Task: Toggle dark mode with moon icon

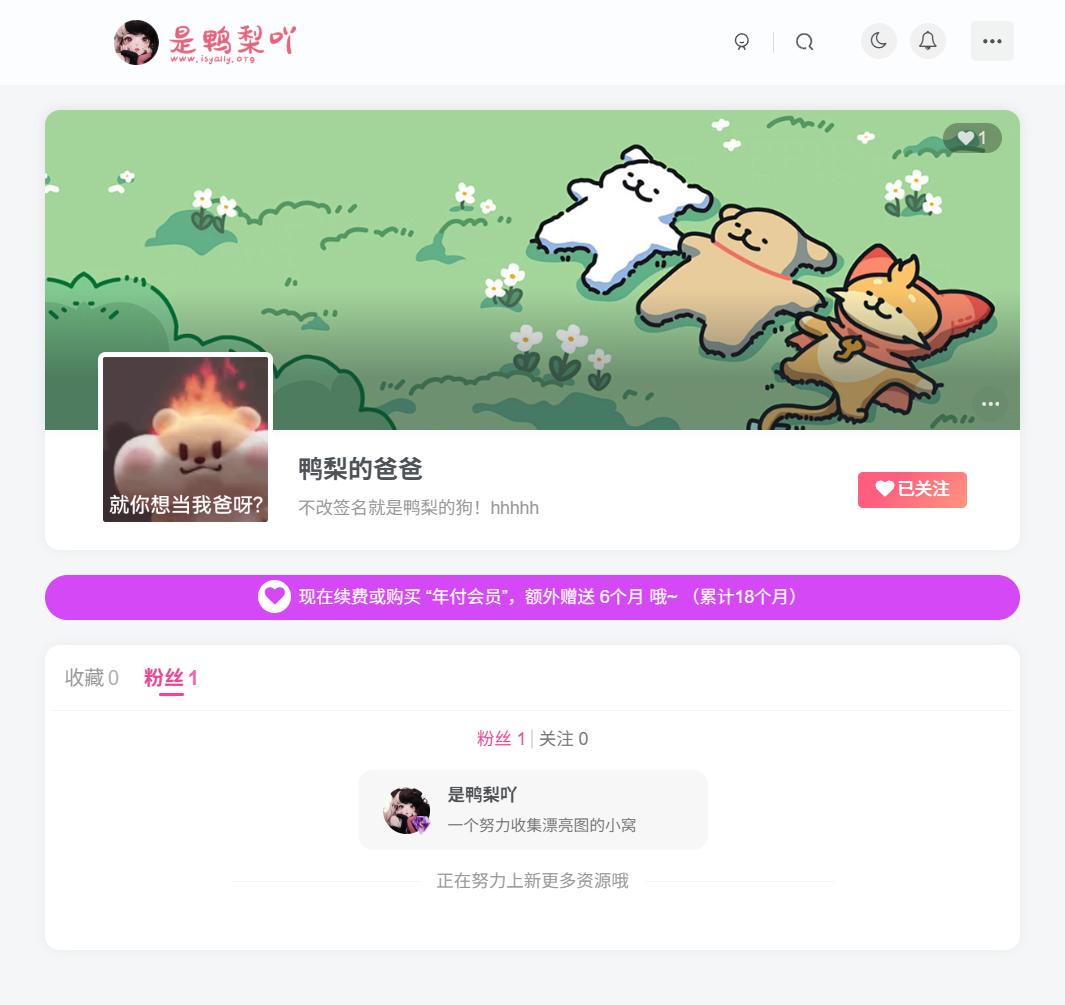Action: click(878, 41)
